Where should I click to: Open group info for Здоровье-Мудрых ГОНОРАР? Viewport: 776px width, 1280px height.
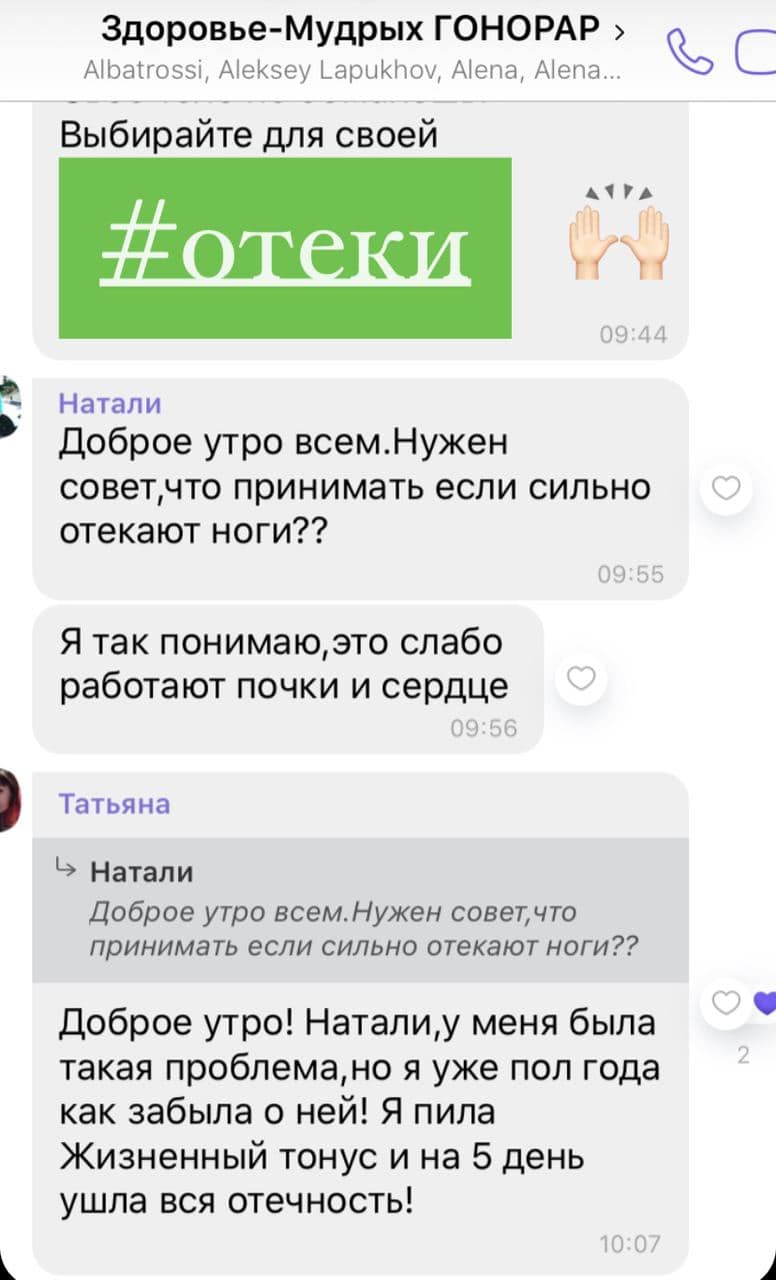click(x=352, y=30)
